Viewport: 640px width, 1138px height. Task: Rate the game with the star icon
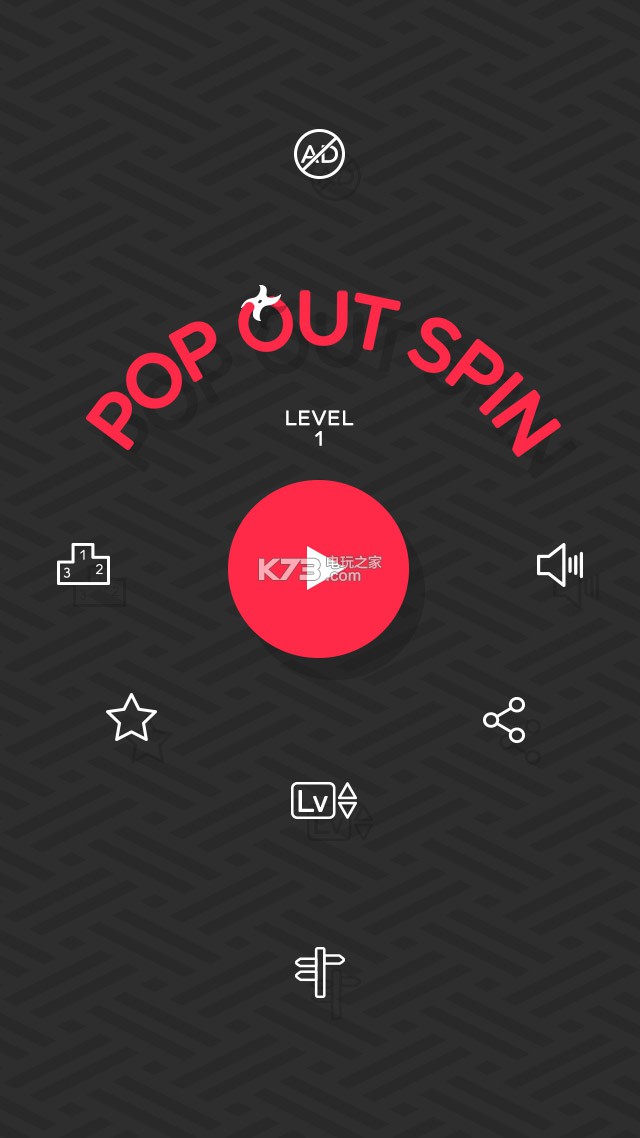(131, 718)
